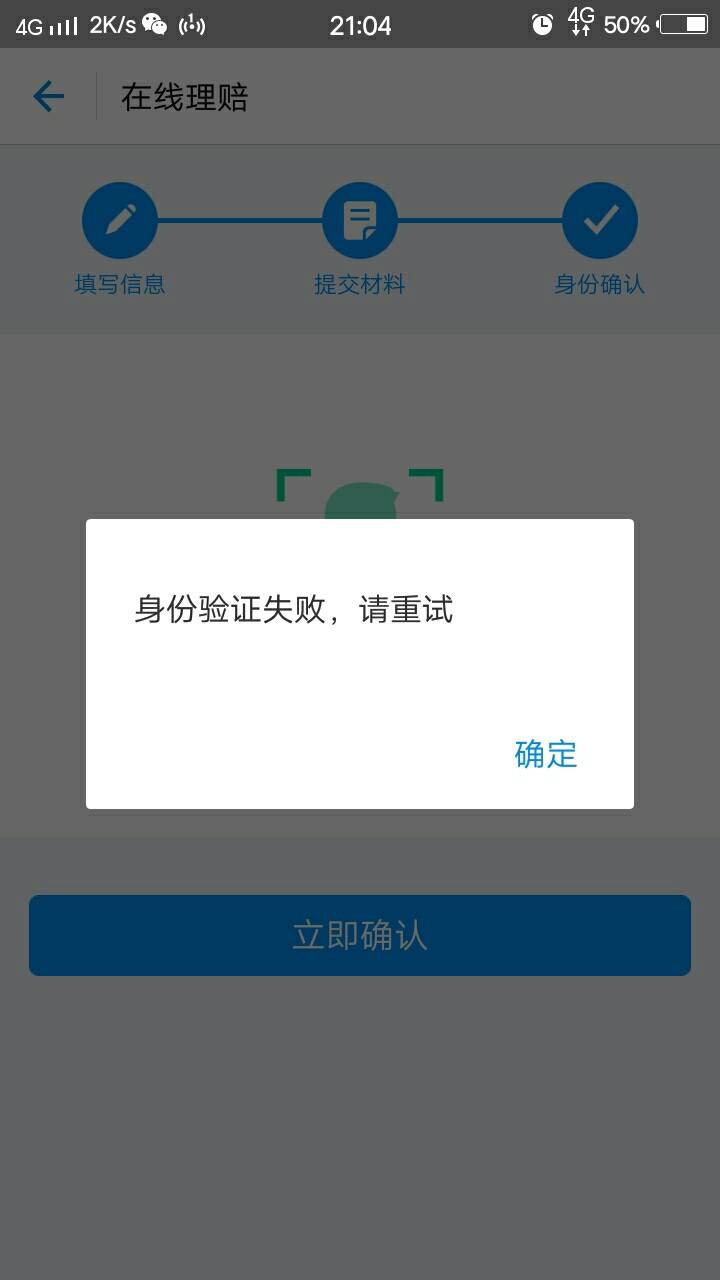The image size is (720, 1280).
Task: Click the alarm clock icon in status bar
Action: [542, 23]
